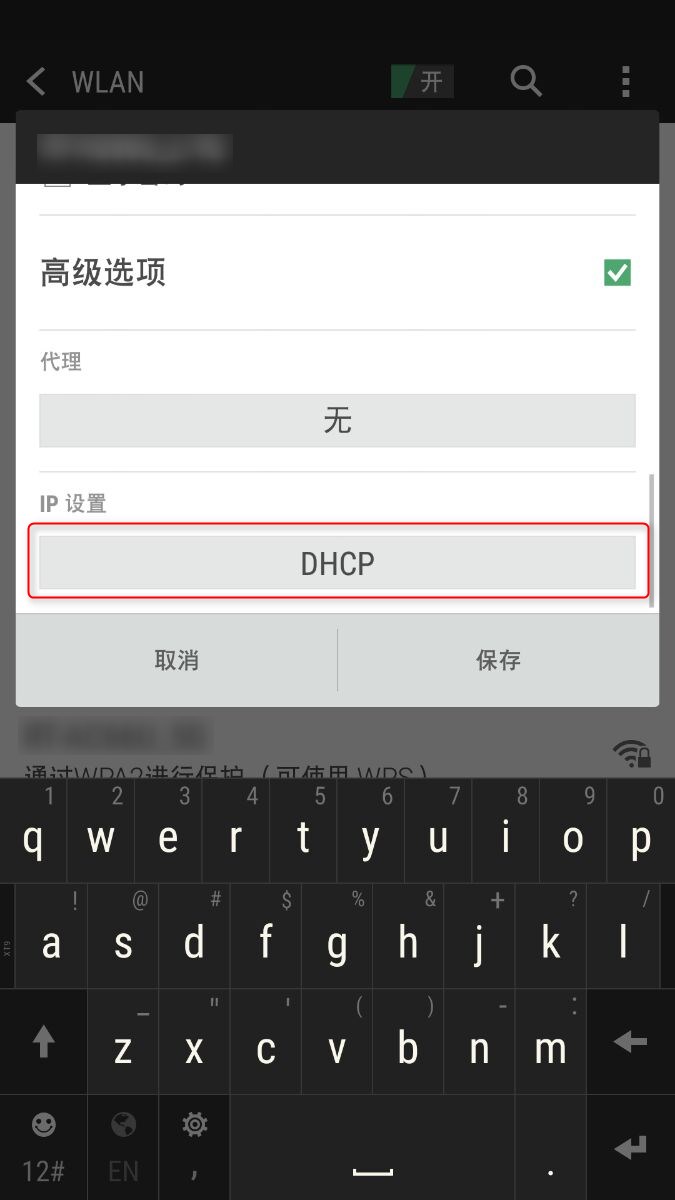Image resolution: width=675 pixels, height=1200 pixels.
Task: Open the overflow menu
Action: [625, 81]
